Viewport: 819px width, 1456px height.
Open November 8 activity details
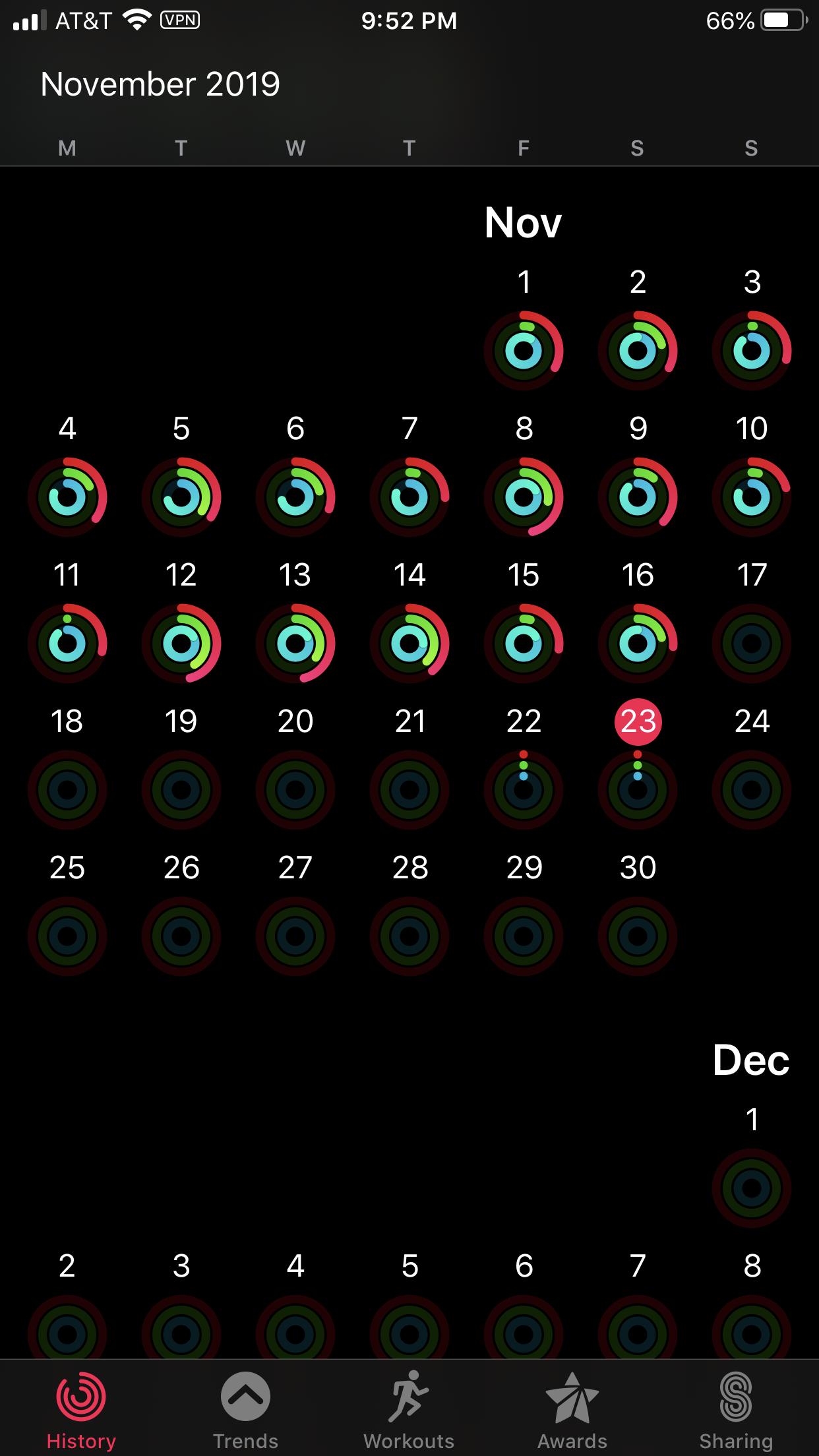524,497
